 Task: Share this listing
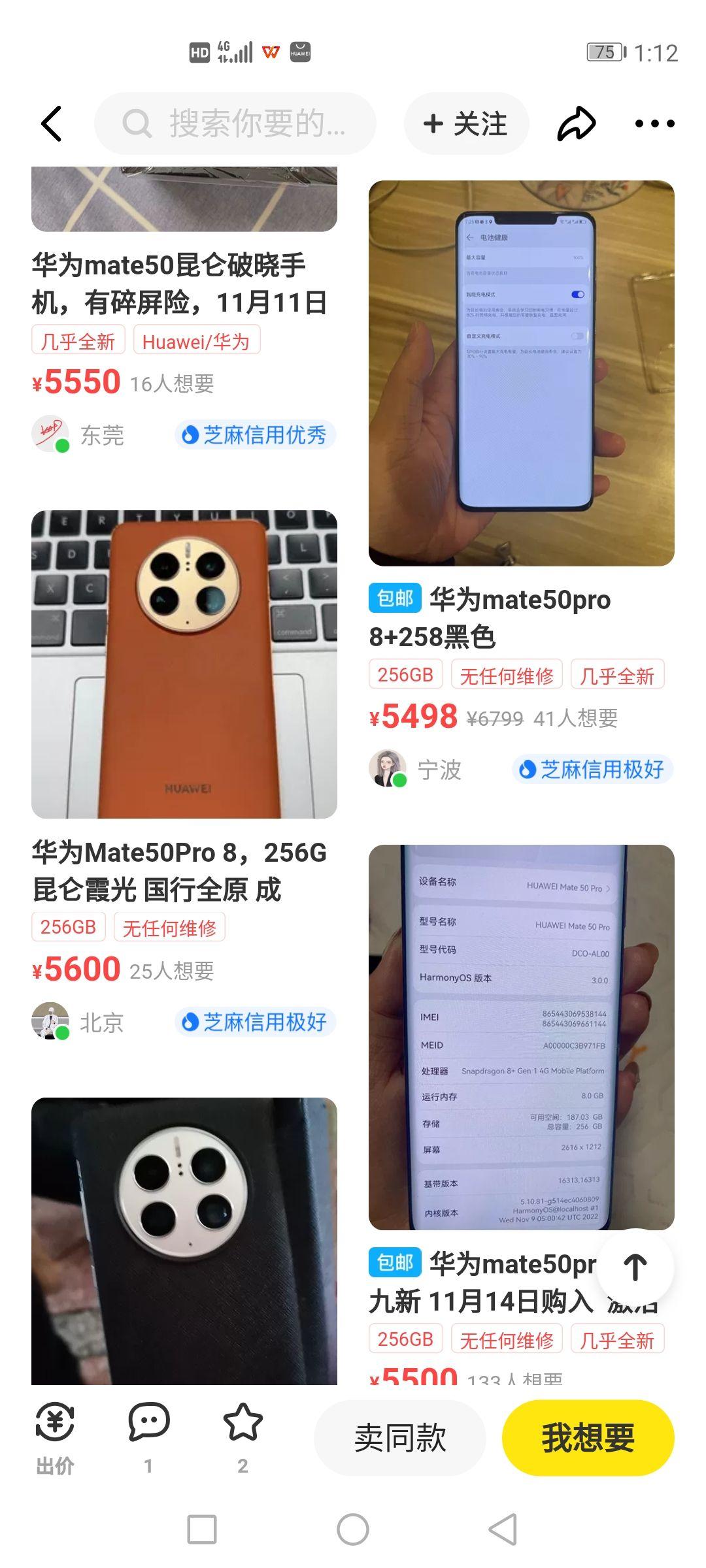click(576, 123)
